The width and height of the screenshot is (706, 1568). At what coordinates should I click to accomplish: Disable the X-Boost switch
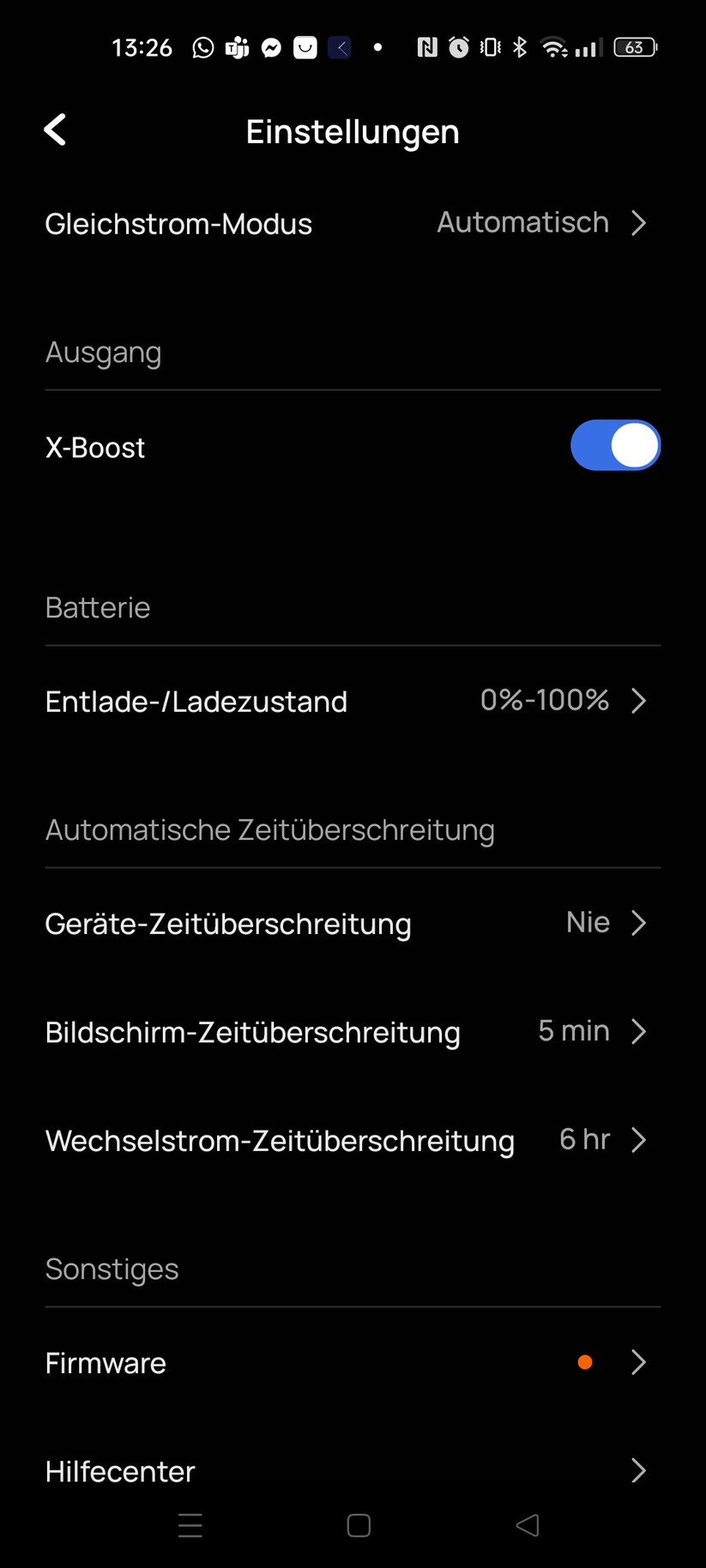(x=615, y=446)
